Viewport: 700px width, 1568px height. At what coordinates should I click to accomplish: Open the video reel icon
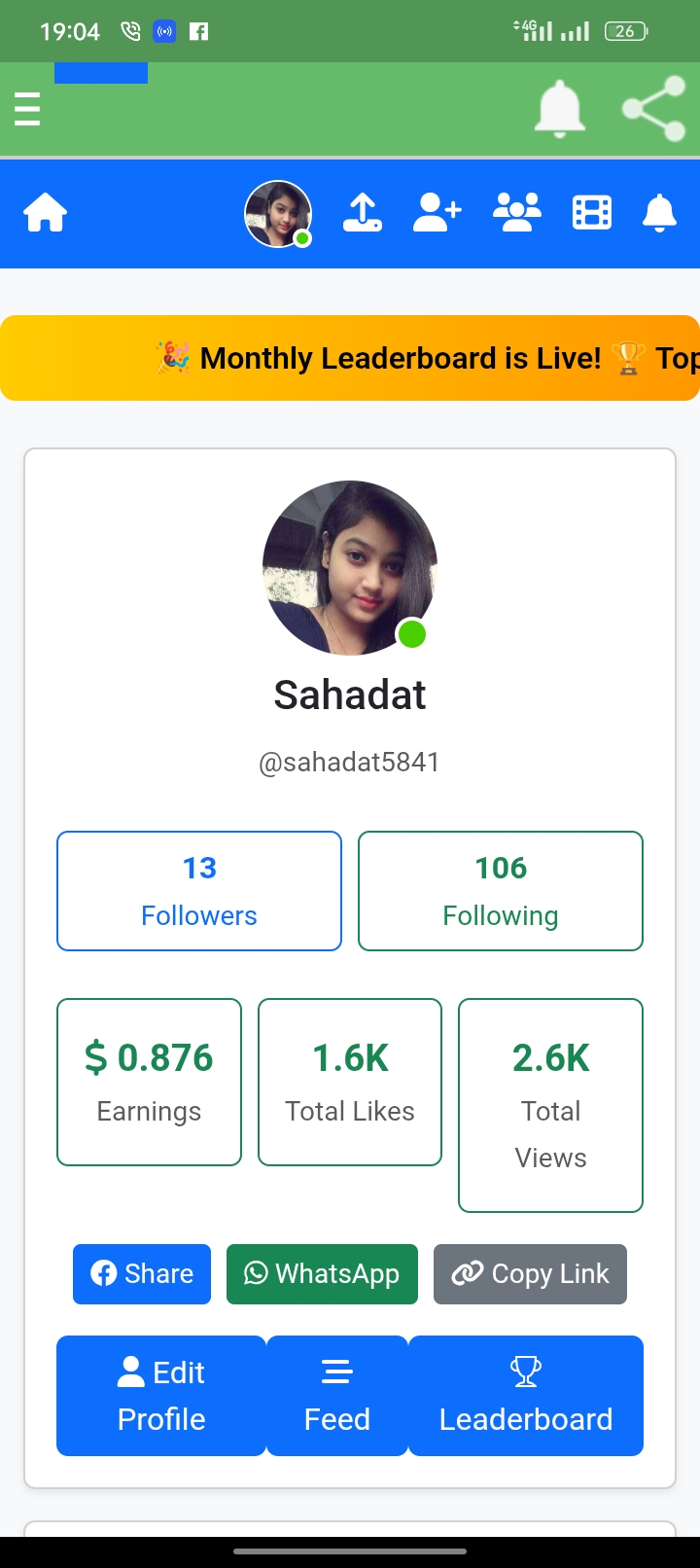click(592, 213)
